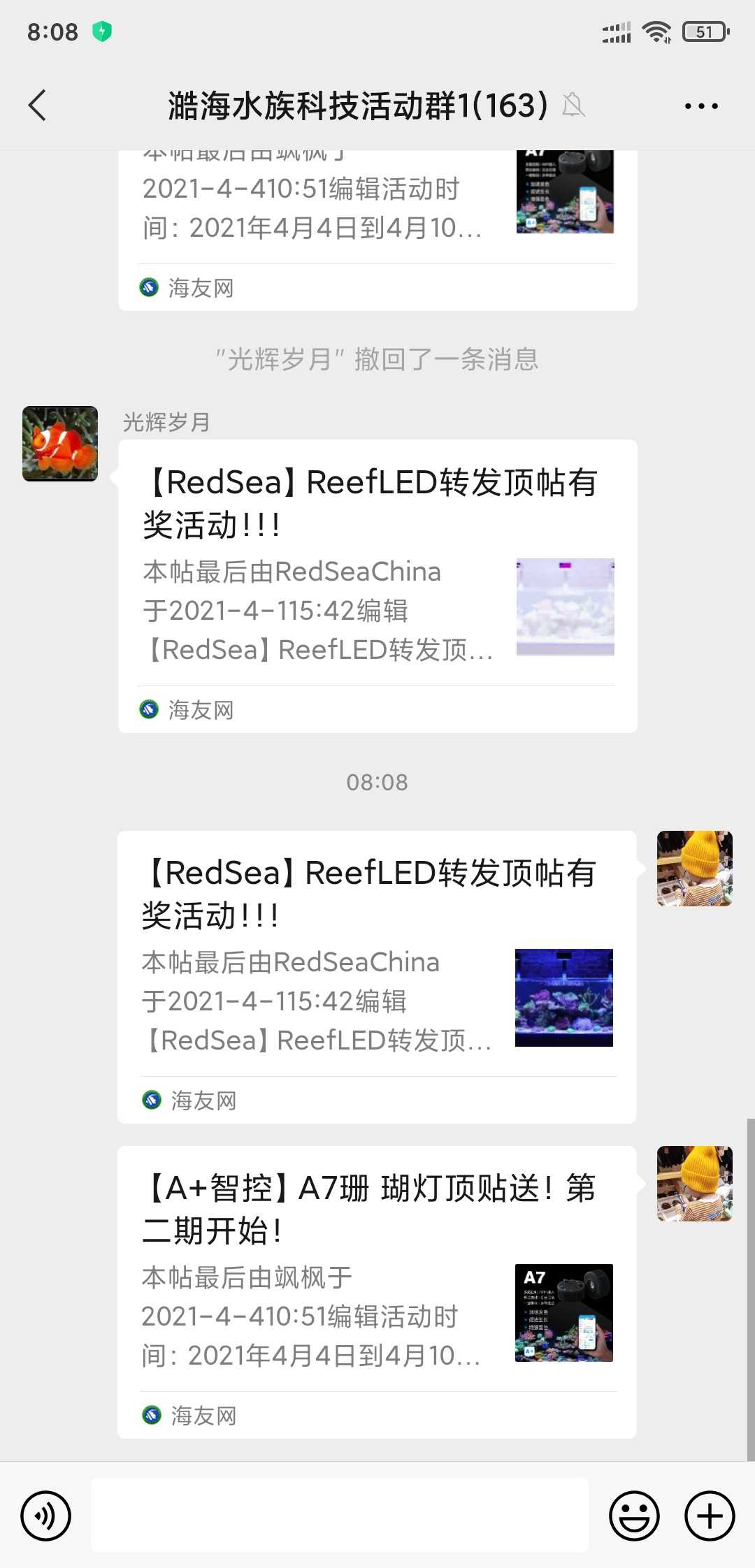Open 光辉岁月's shared RedSea ReefLED post
This screenshot has width=755, height=1568.
pyautogui.click(x=377, y=586)
